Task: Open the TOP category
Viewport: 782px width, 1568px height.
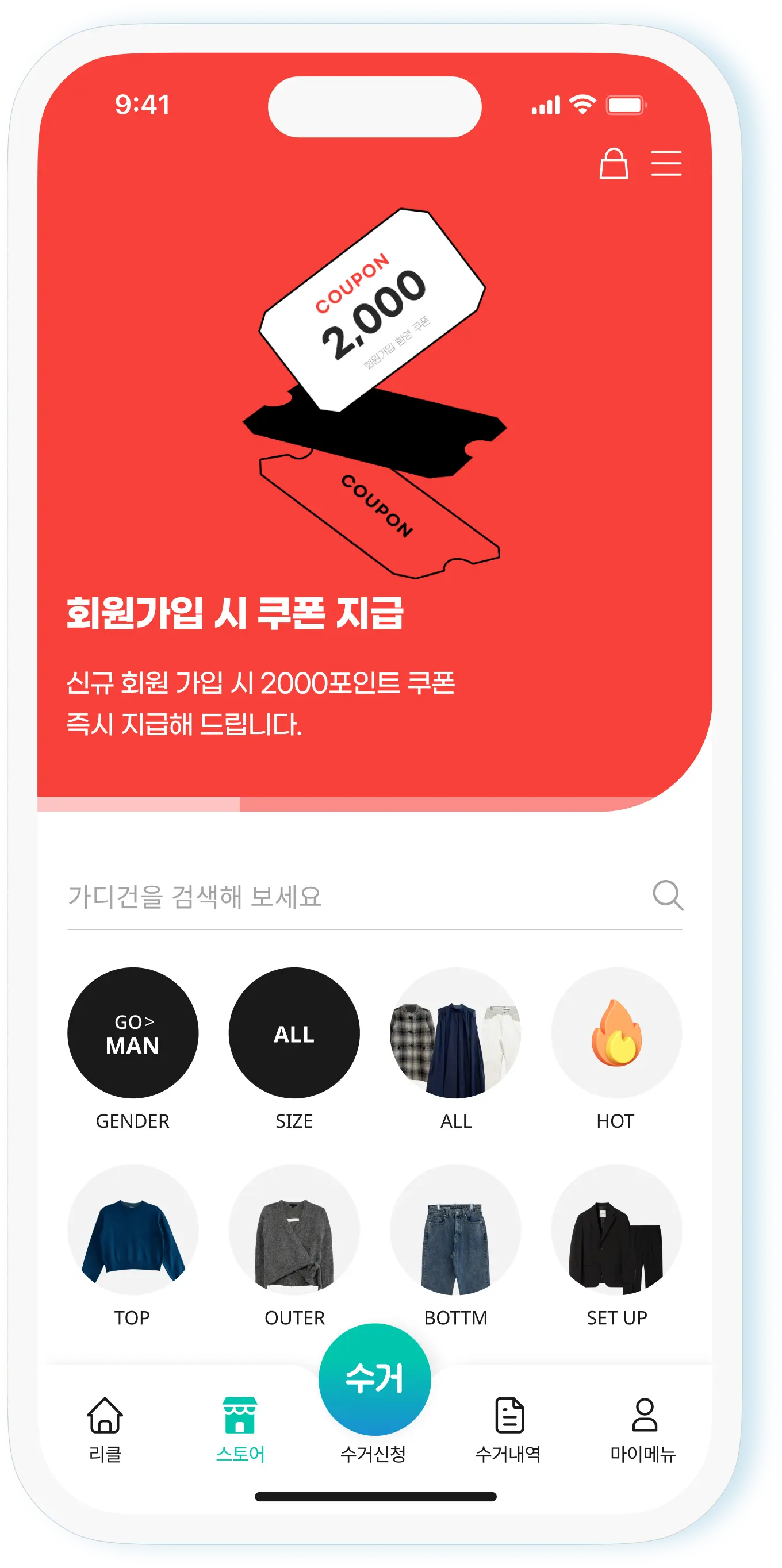Action: coord(133,1229)
